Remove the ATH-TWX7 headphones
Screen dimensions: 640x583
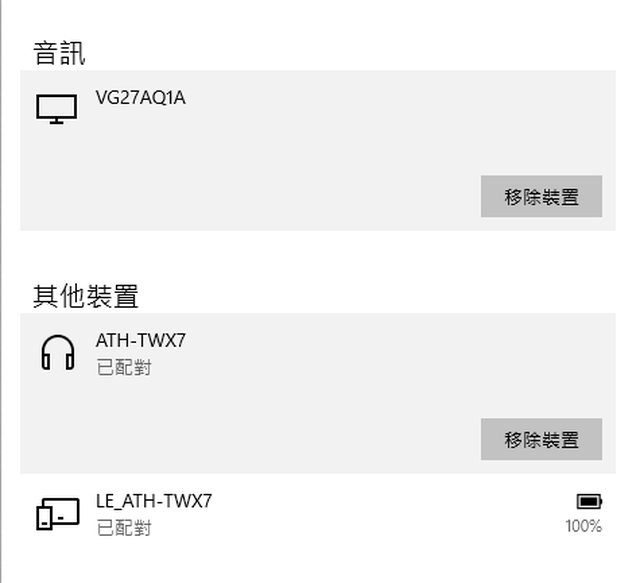click(x=541, y=440)
